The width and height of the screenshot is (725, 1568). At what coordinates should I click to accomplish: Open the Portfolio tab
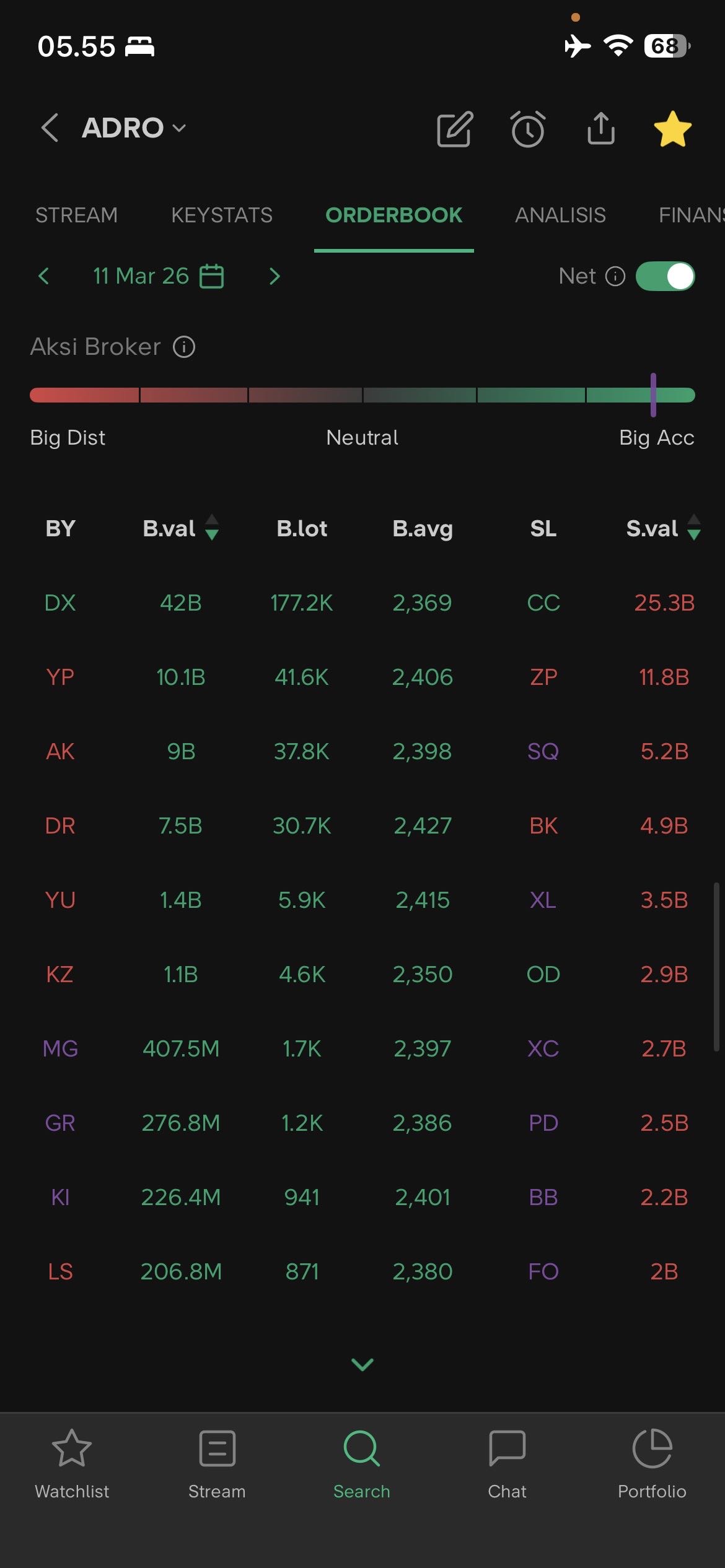tap(652, 1464)
